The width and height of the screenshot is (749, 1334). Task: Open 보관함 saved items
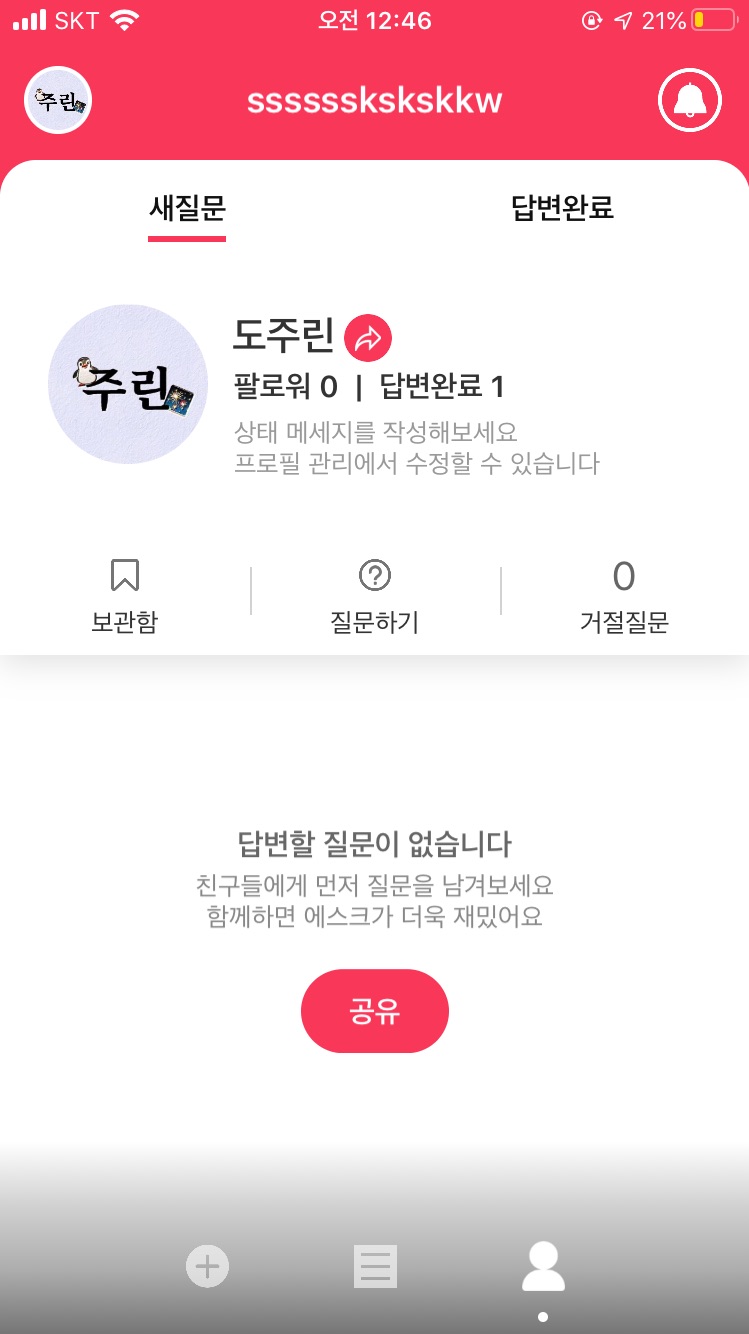point(125,597)
